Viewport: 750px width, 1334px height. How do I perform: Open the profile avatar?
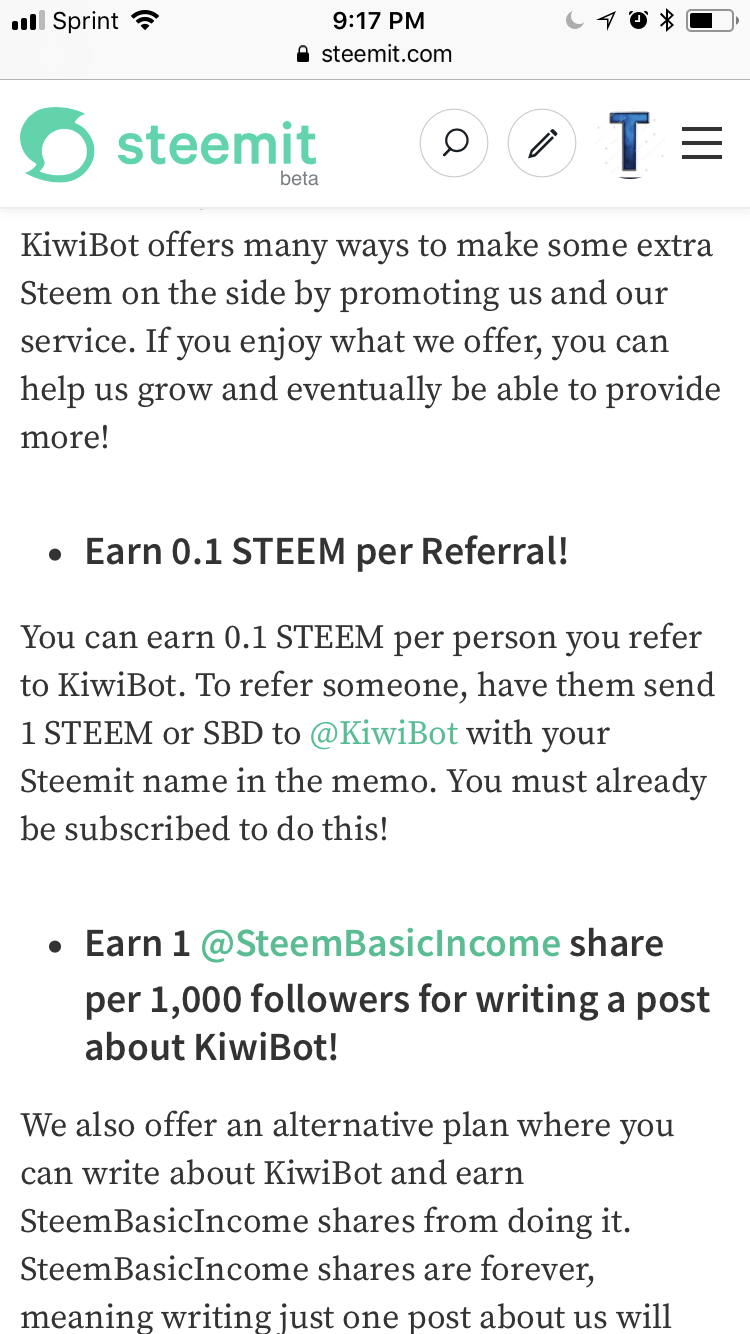(629, 144)
